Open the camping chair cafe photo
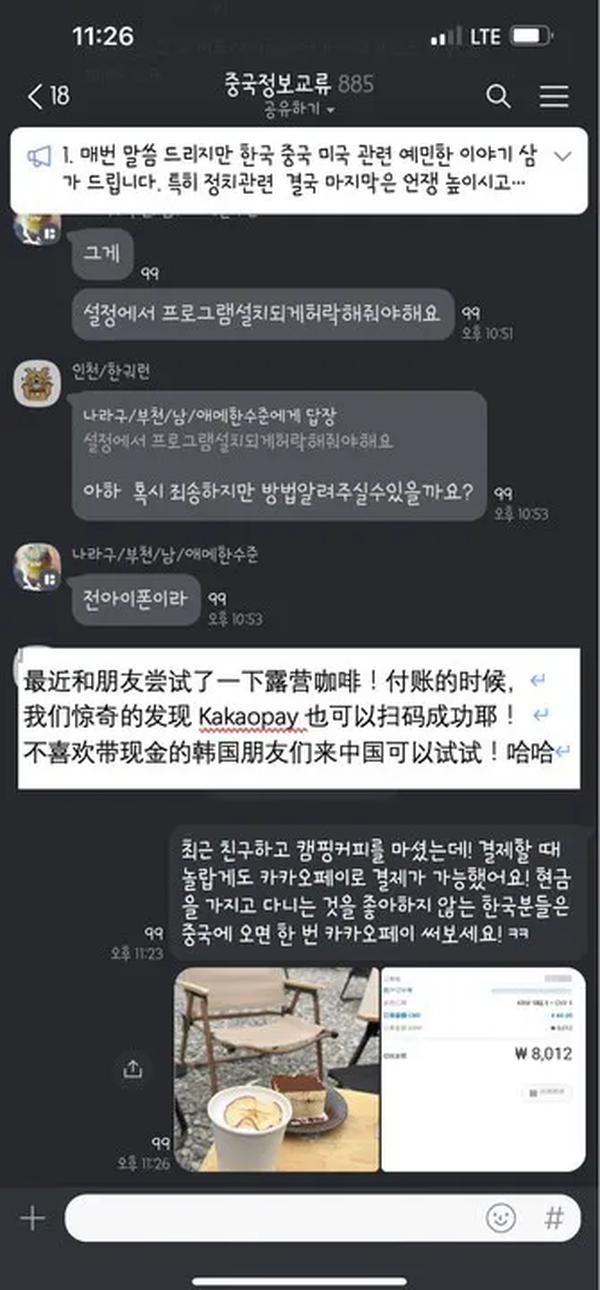The width and height of the screenshot is (600, 1290). pyautogui.click(x=277, y=1069)
